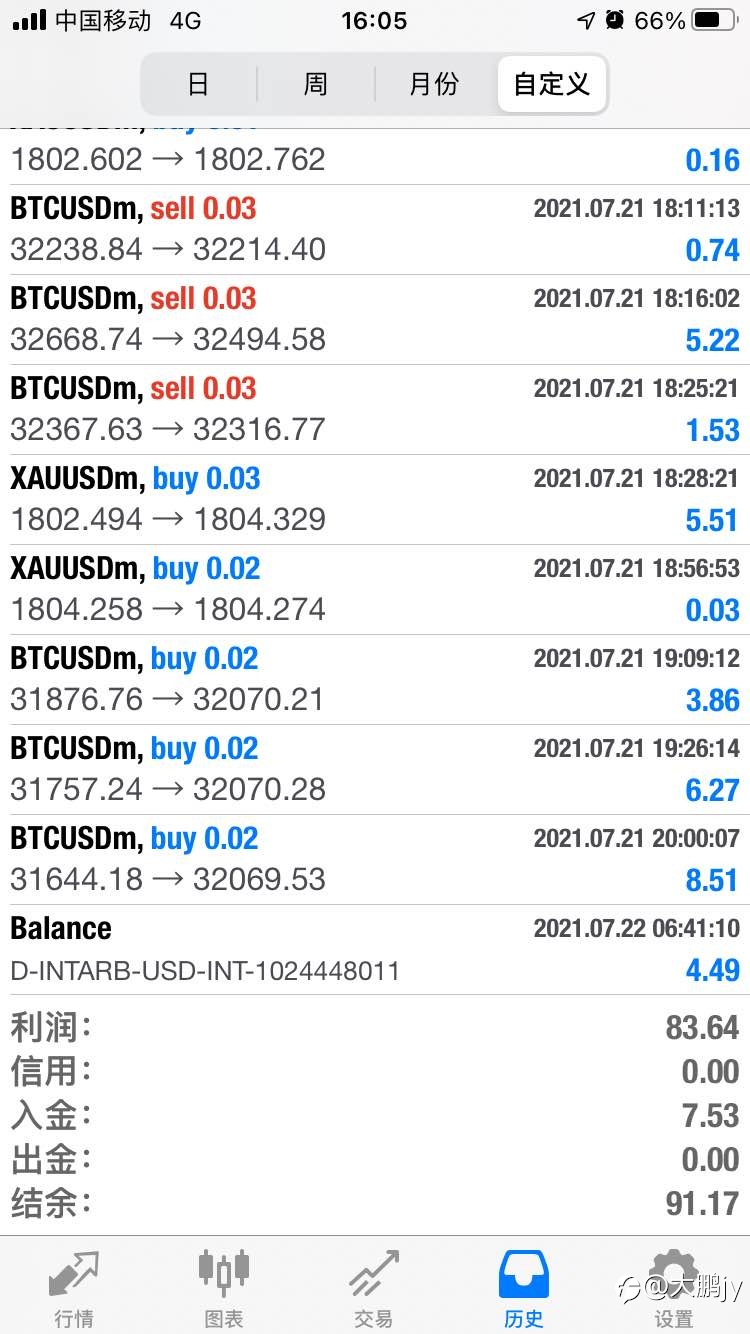Select the 自定义 custom period segment
Image resolution: width=750 pixels, height=1334 pixels.
(552, 84)
